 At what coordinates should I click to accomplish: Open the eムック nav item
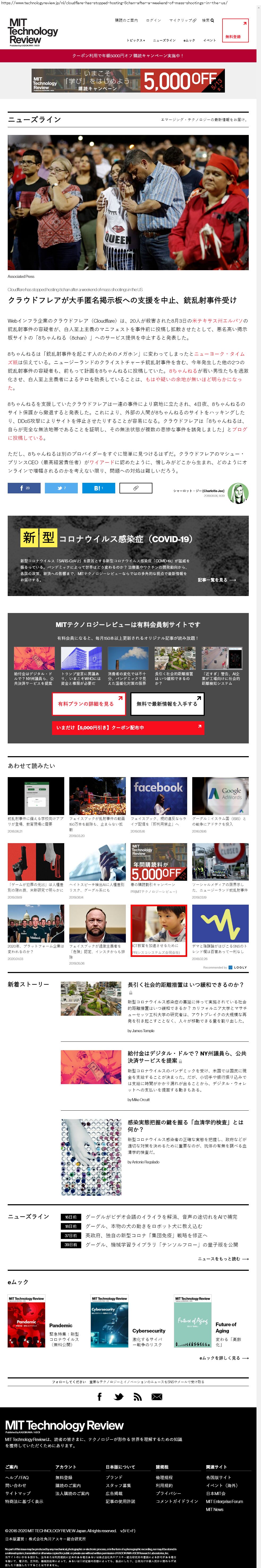(x=189, y=40)
